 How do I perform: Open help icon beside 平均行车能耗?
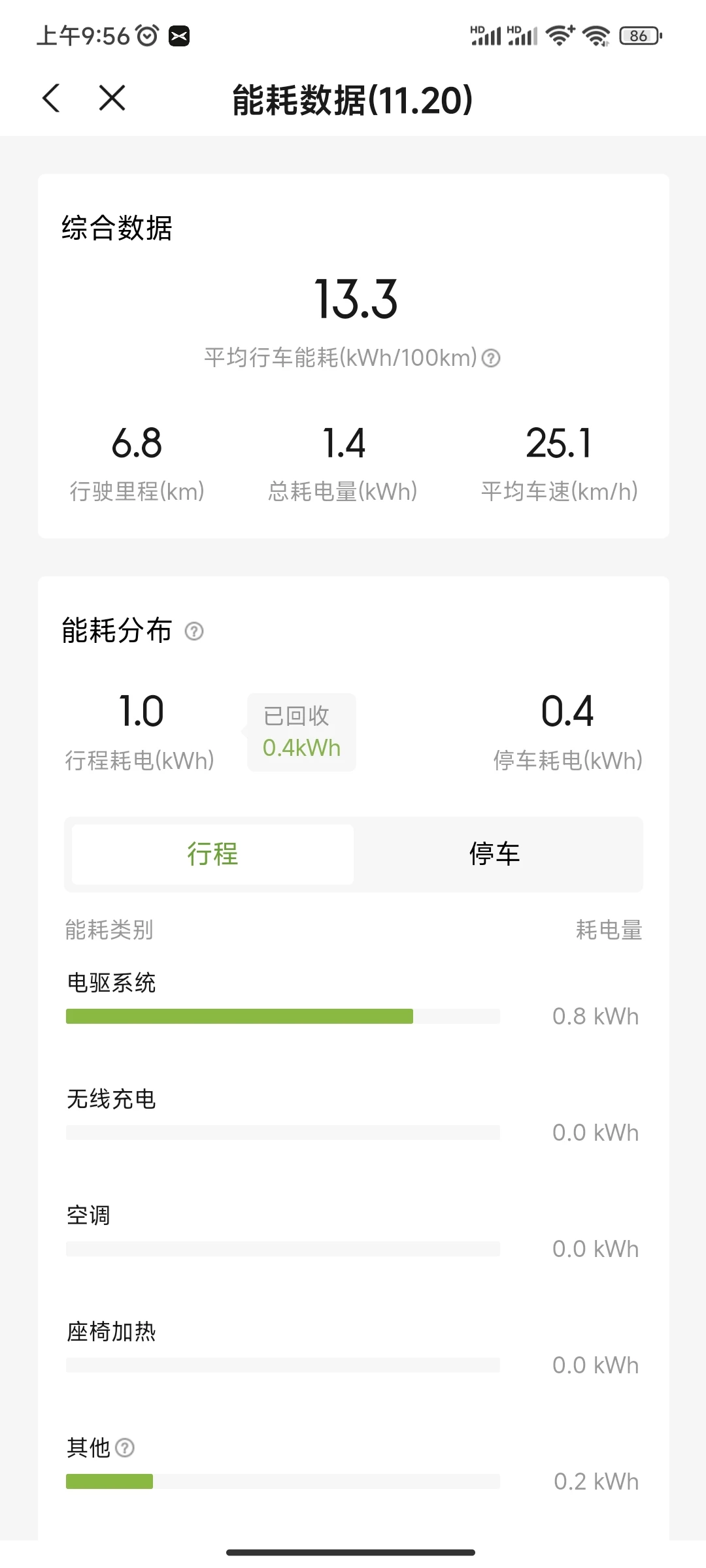tap(491, 358)
